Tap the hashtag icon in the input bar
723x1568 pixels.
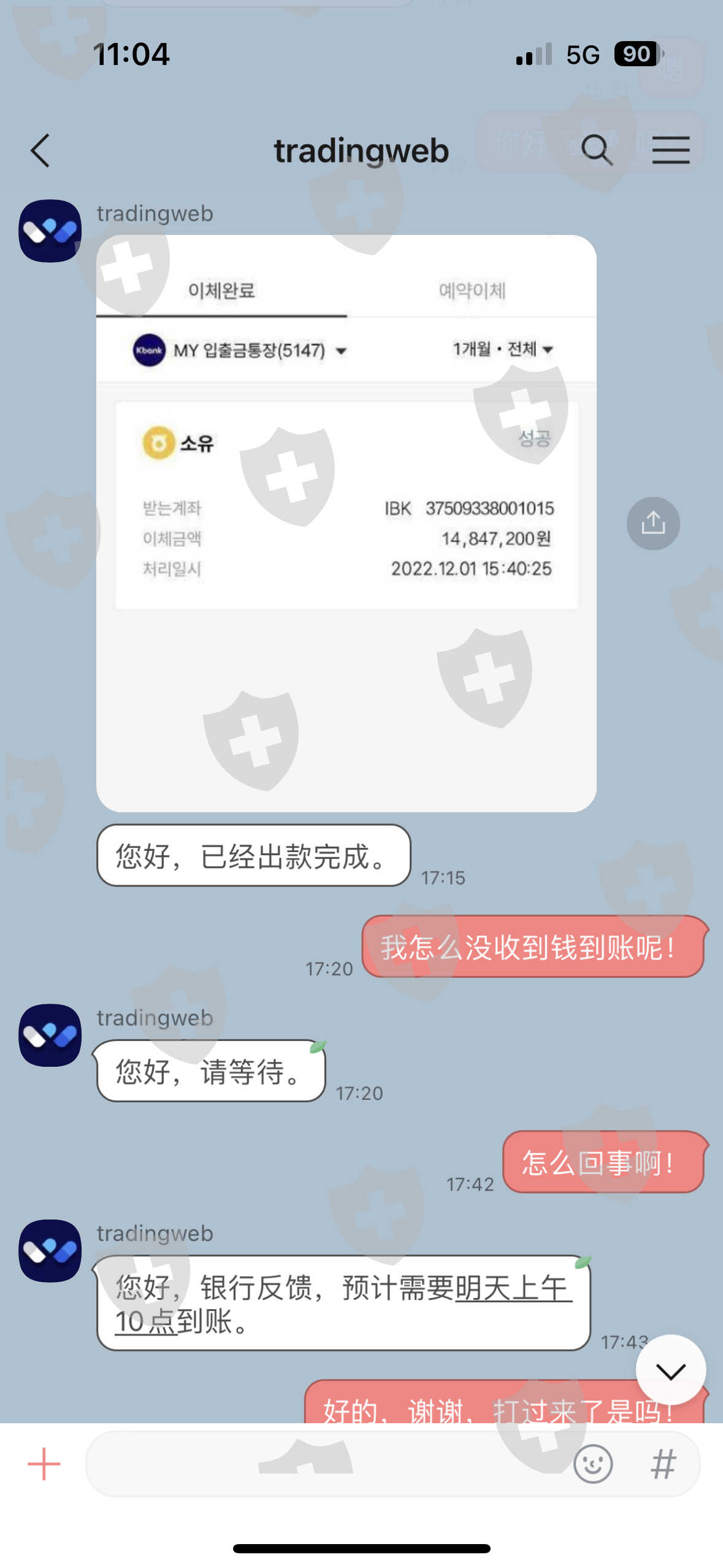(664, 1464)
